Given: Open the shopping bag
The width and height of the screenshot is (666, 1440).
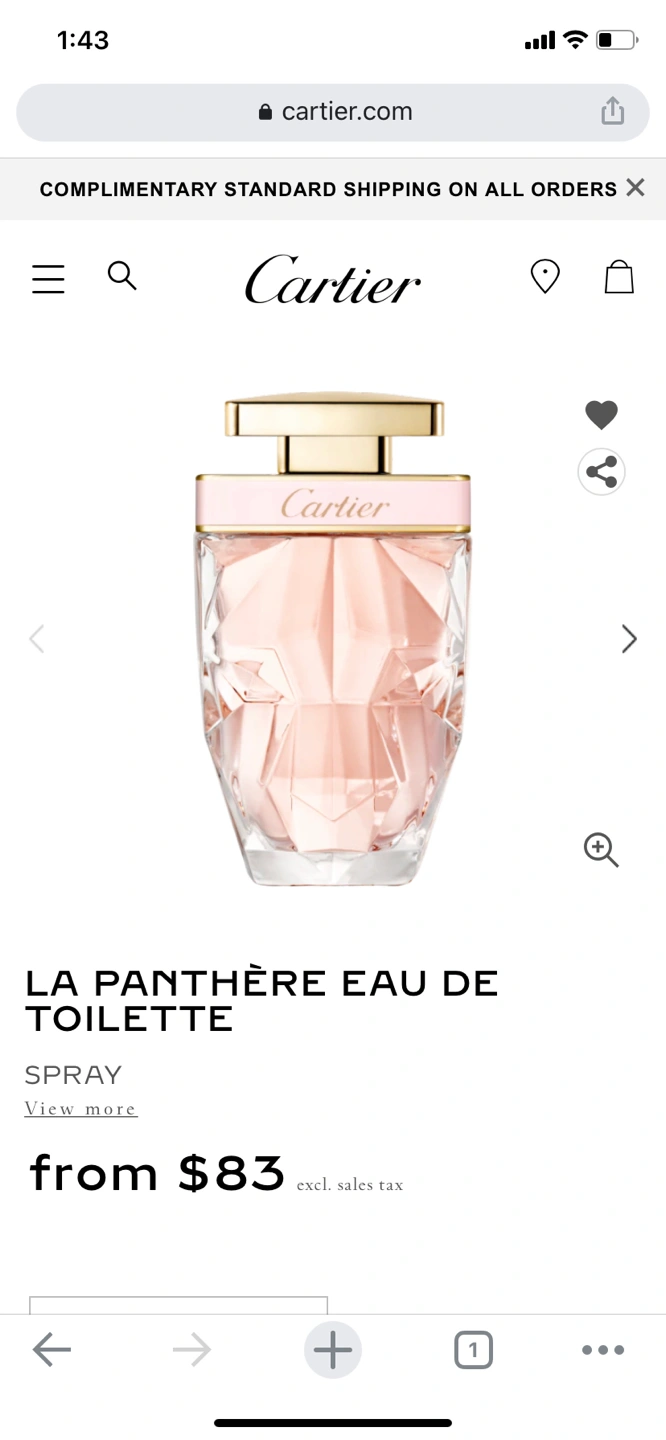Looking at the screenshot, I should [619, 276].
